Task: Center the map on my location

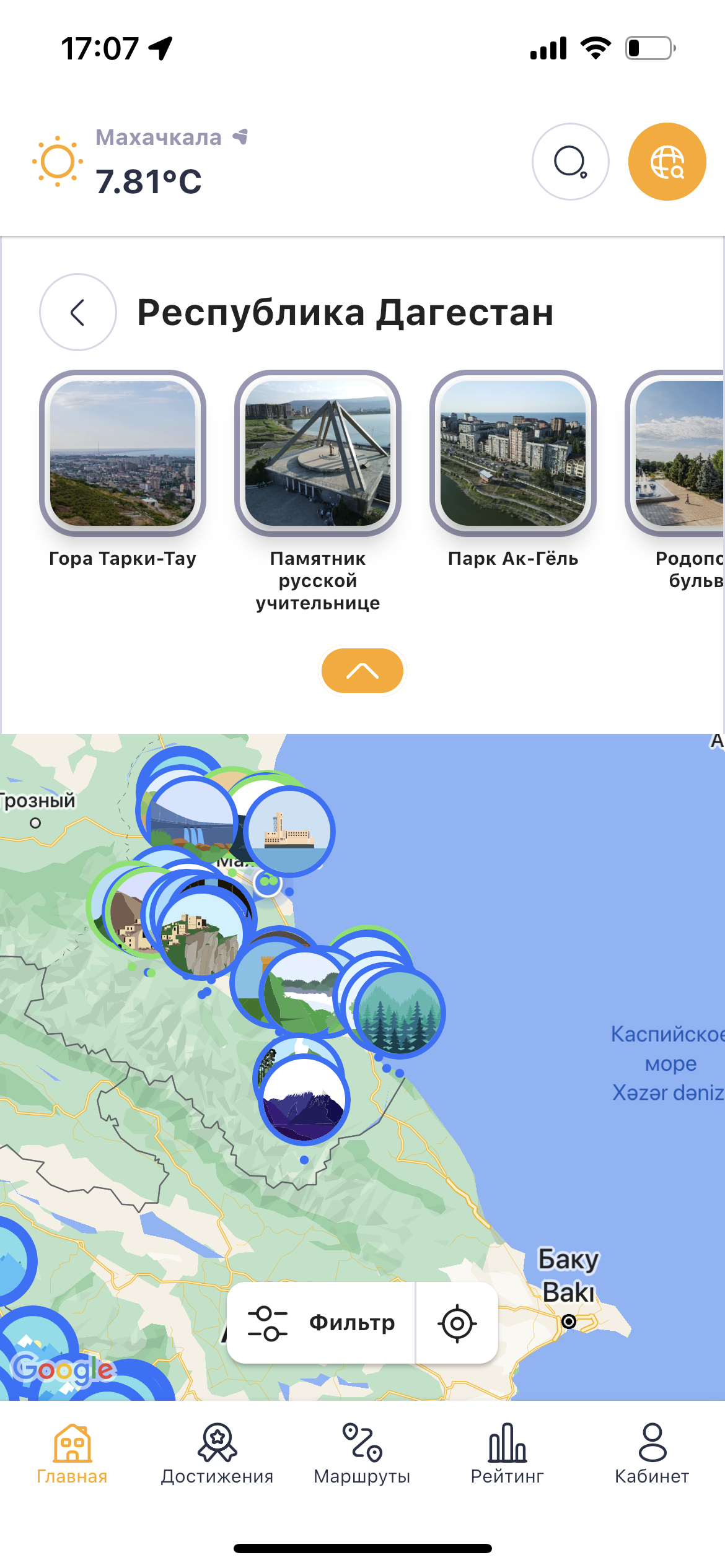Action: pos(457,1323)
